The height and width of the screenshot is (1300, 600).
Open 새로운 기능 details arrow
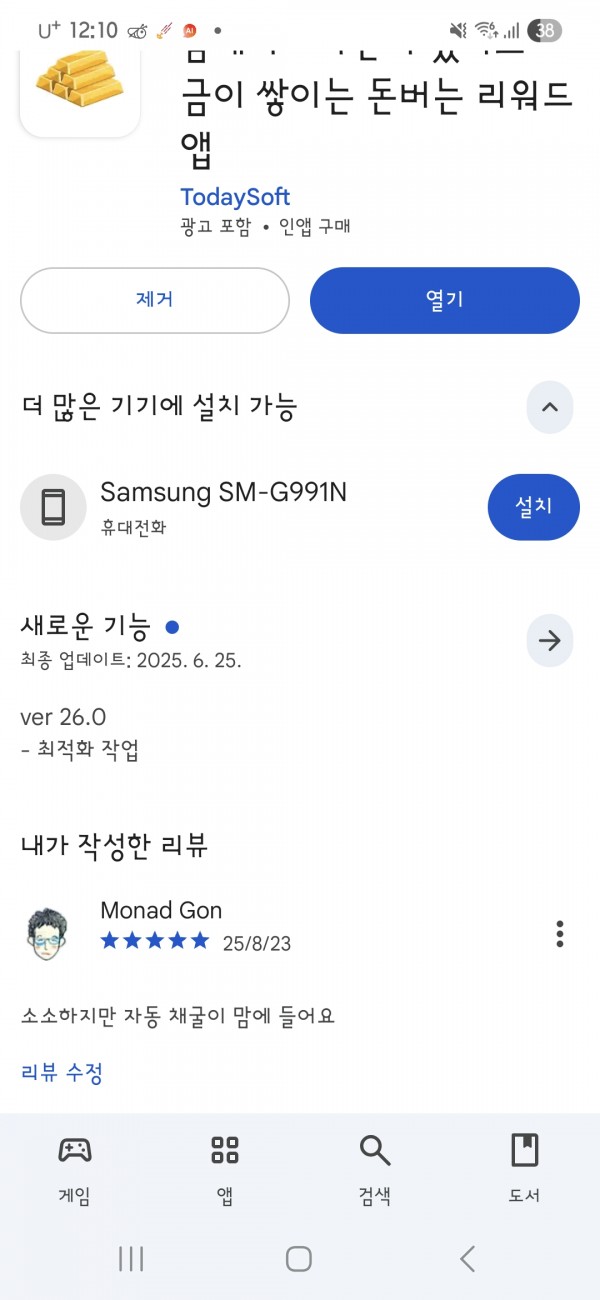pos(550,641)
